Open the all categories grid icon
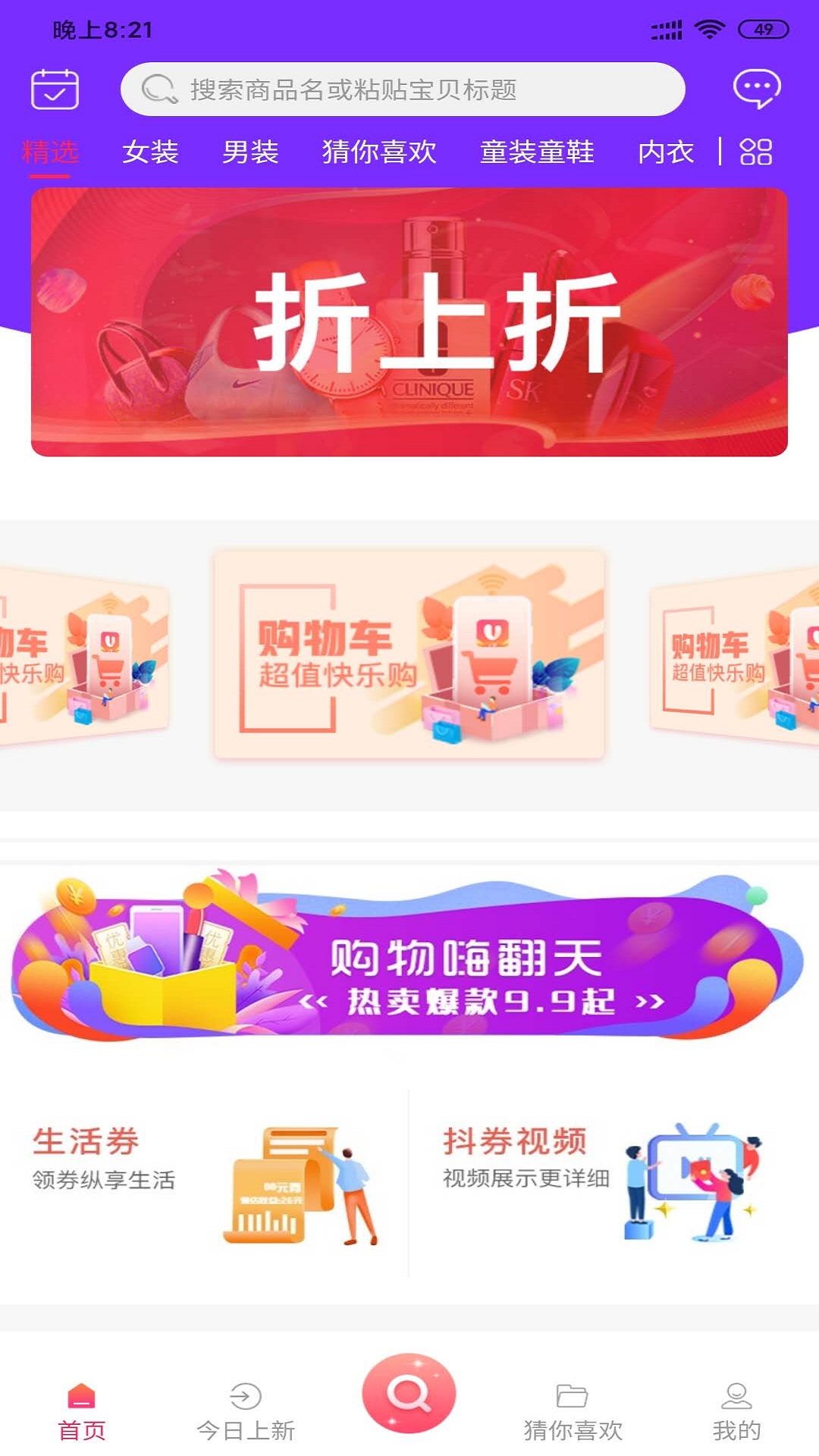Screen dimensions: 819x1456 tap(755, 152)
